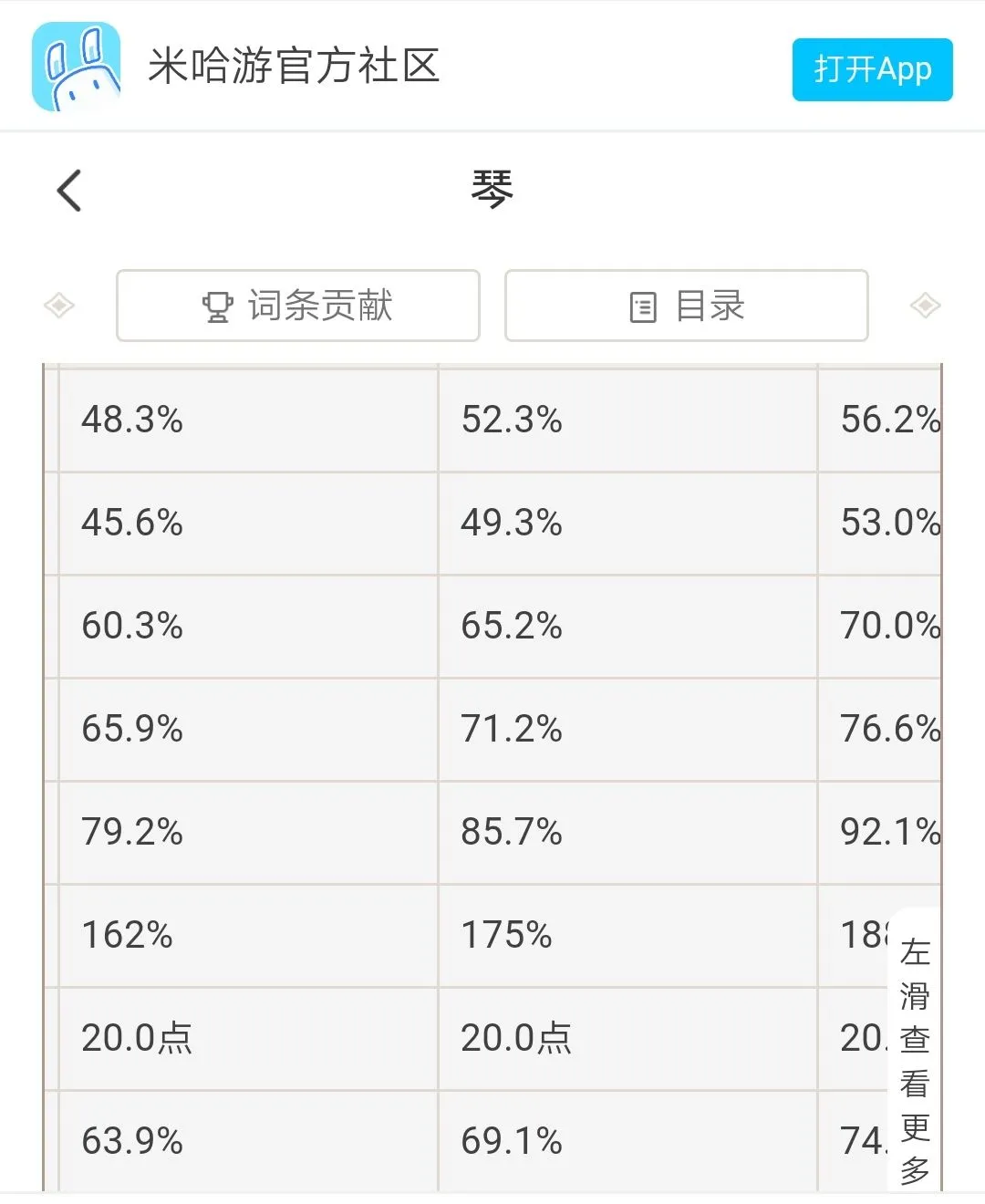Tap the back arrow next to the title 琴

[69, 190]
